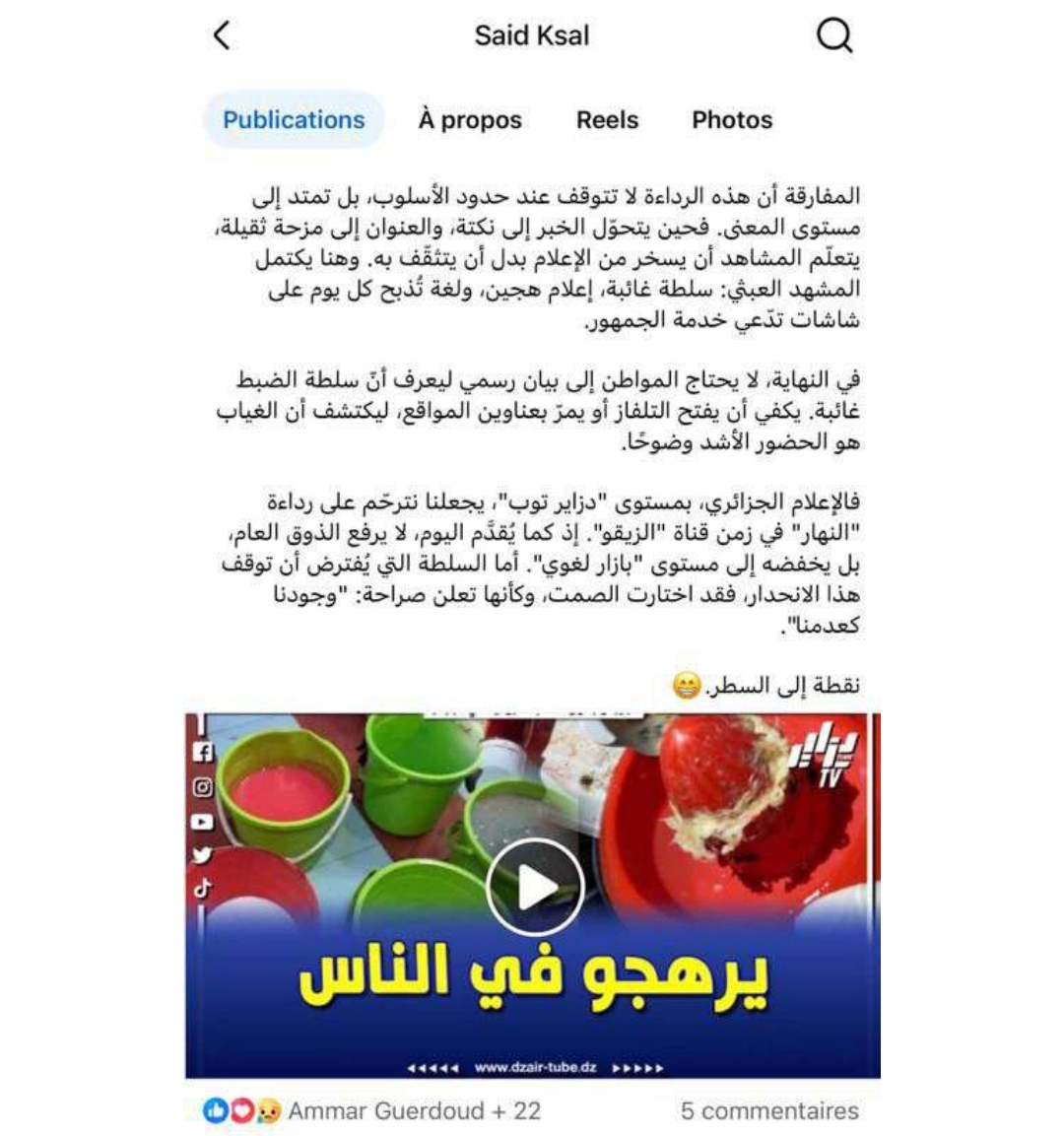The height and width of the screenshot is (1136, 1064).
Task: Open the Reels tab
Action: (x=607, y=120)
